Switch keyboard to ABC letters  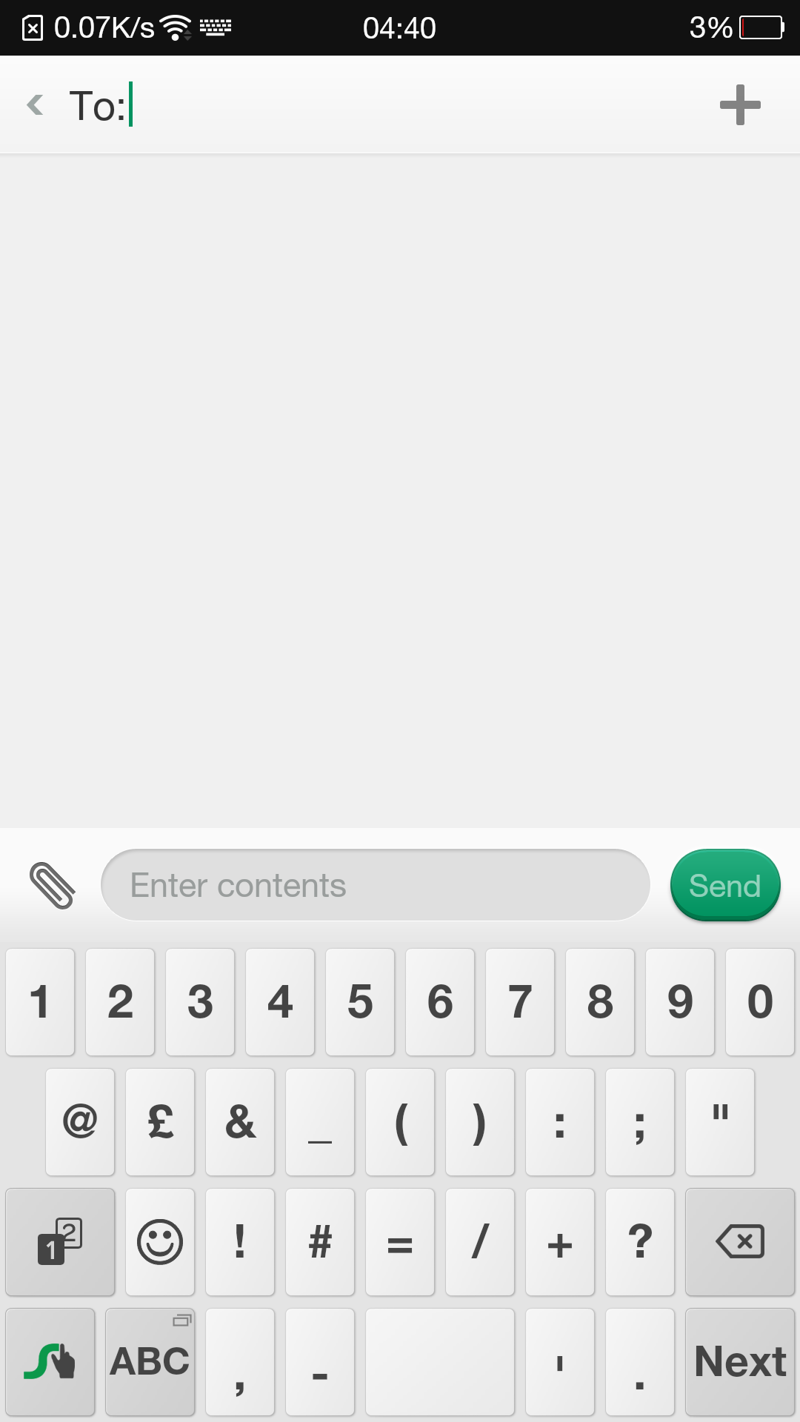tap(150, 1362)
